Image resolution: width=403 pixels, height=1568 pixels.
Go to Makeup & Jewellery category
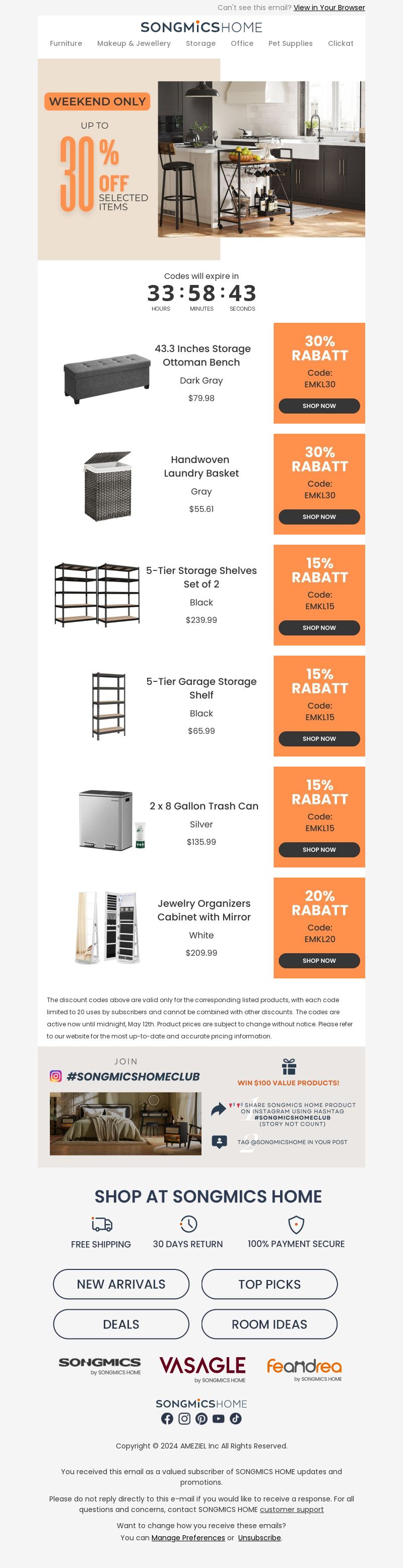[133, 43]
